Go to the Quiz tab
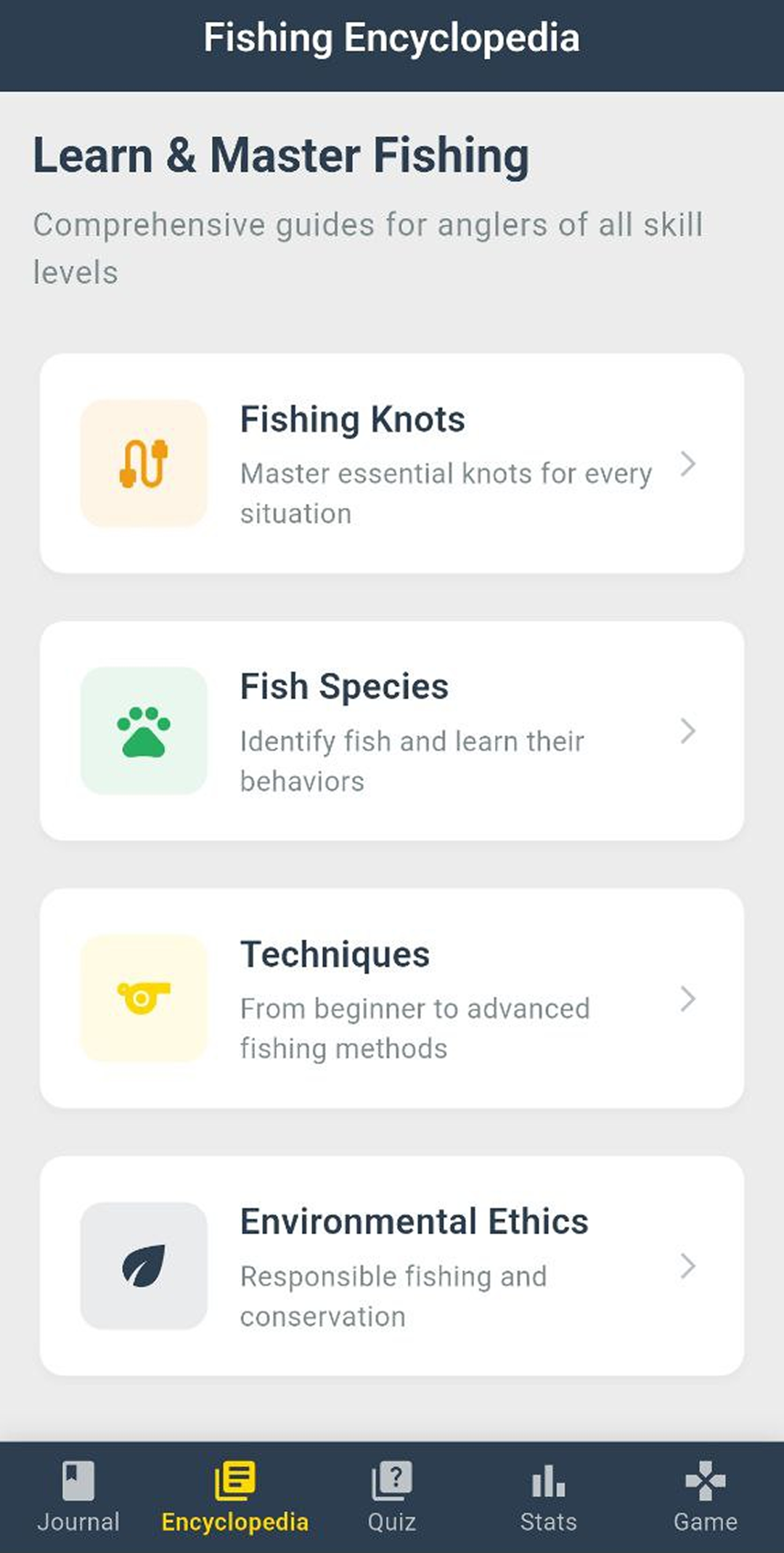784x1553 pixels. click(392, 1497)
